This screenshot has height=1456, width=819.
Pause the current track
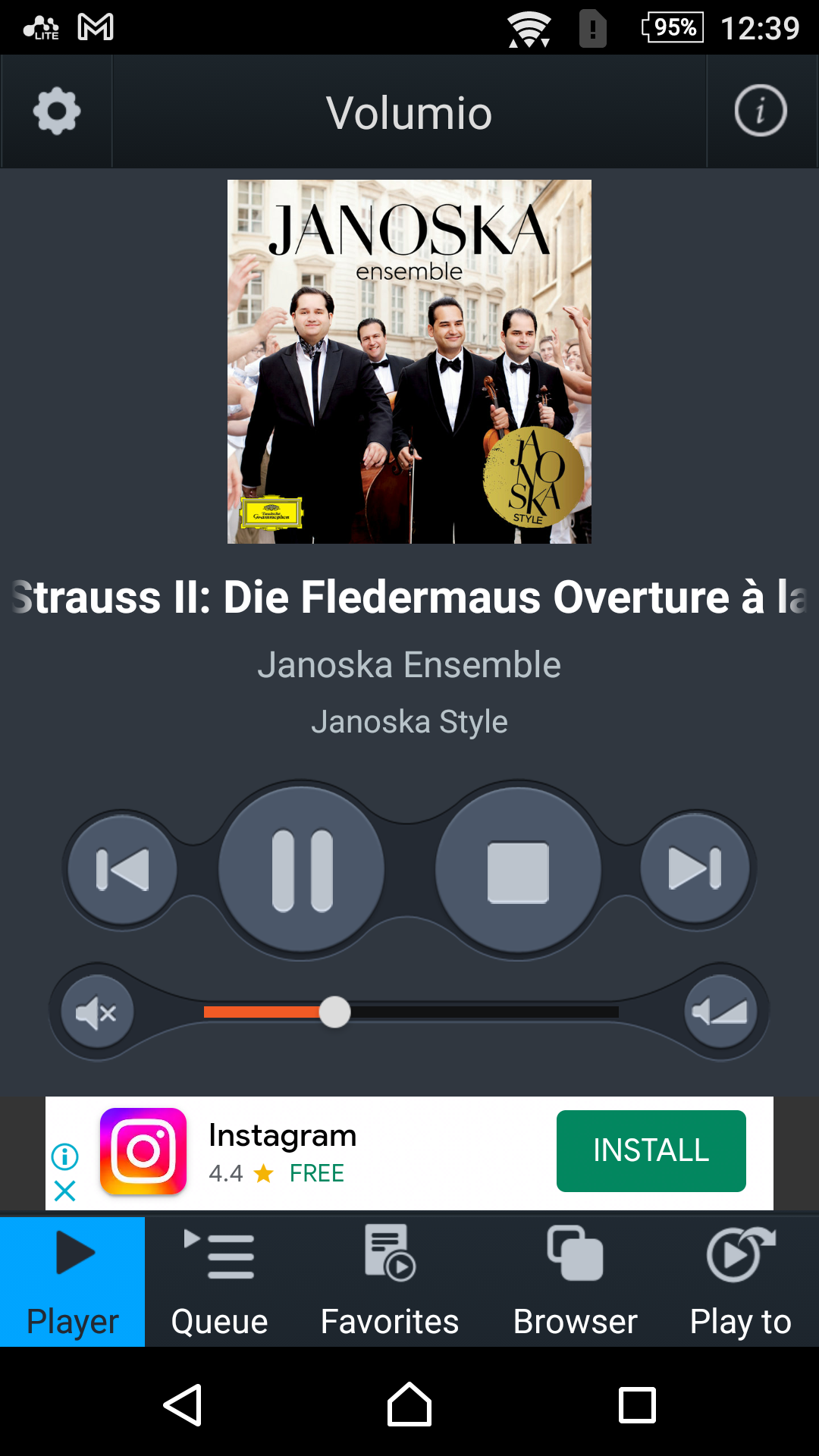point(302,870)
